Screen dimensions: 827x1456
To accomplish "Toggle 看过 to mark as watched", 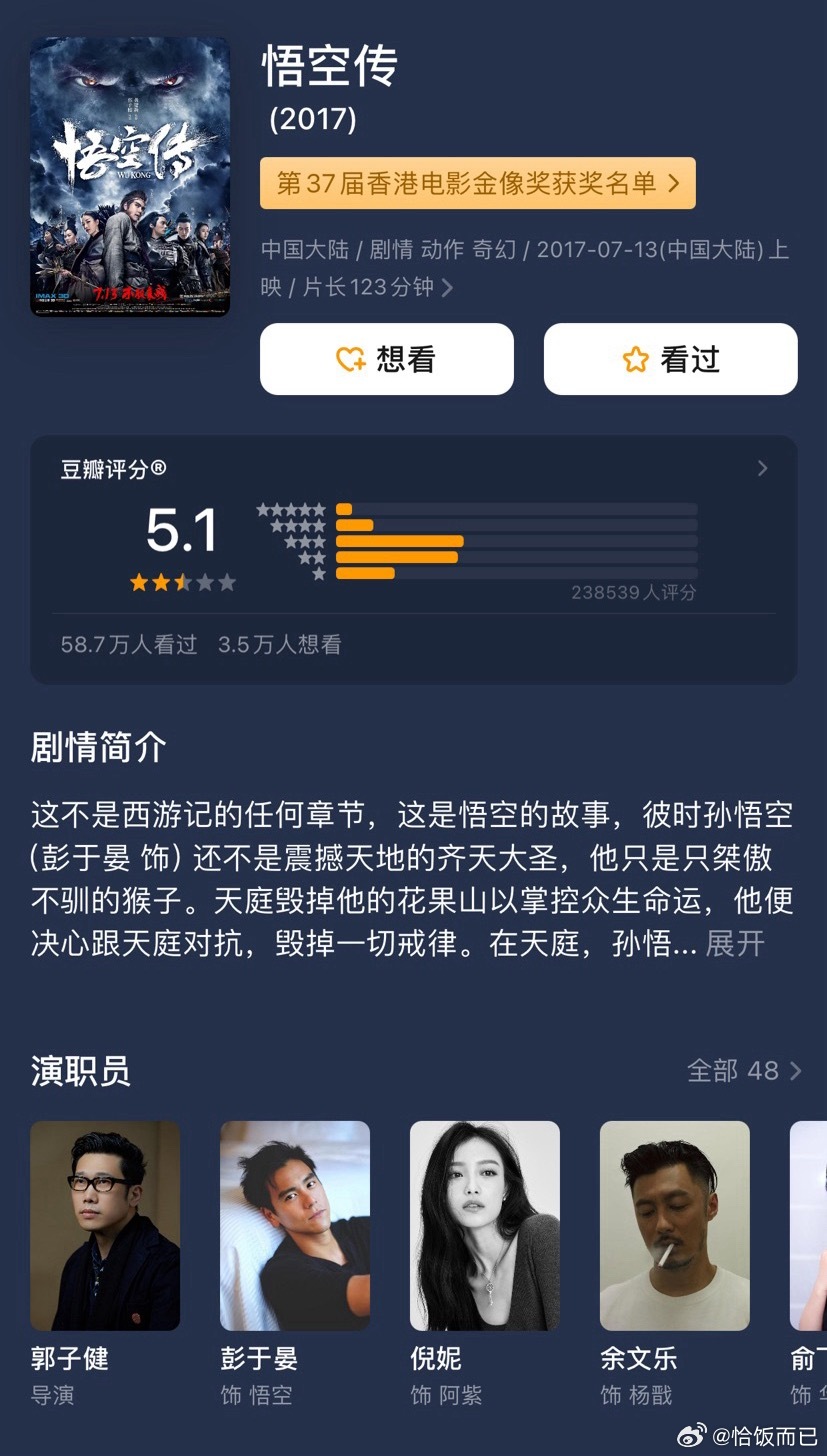I will pyautogui.click(x=669, y=359).
